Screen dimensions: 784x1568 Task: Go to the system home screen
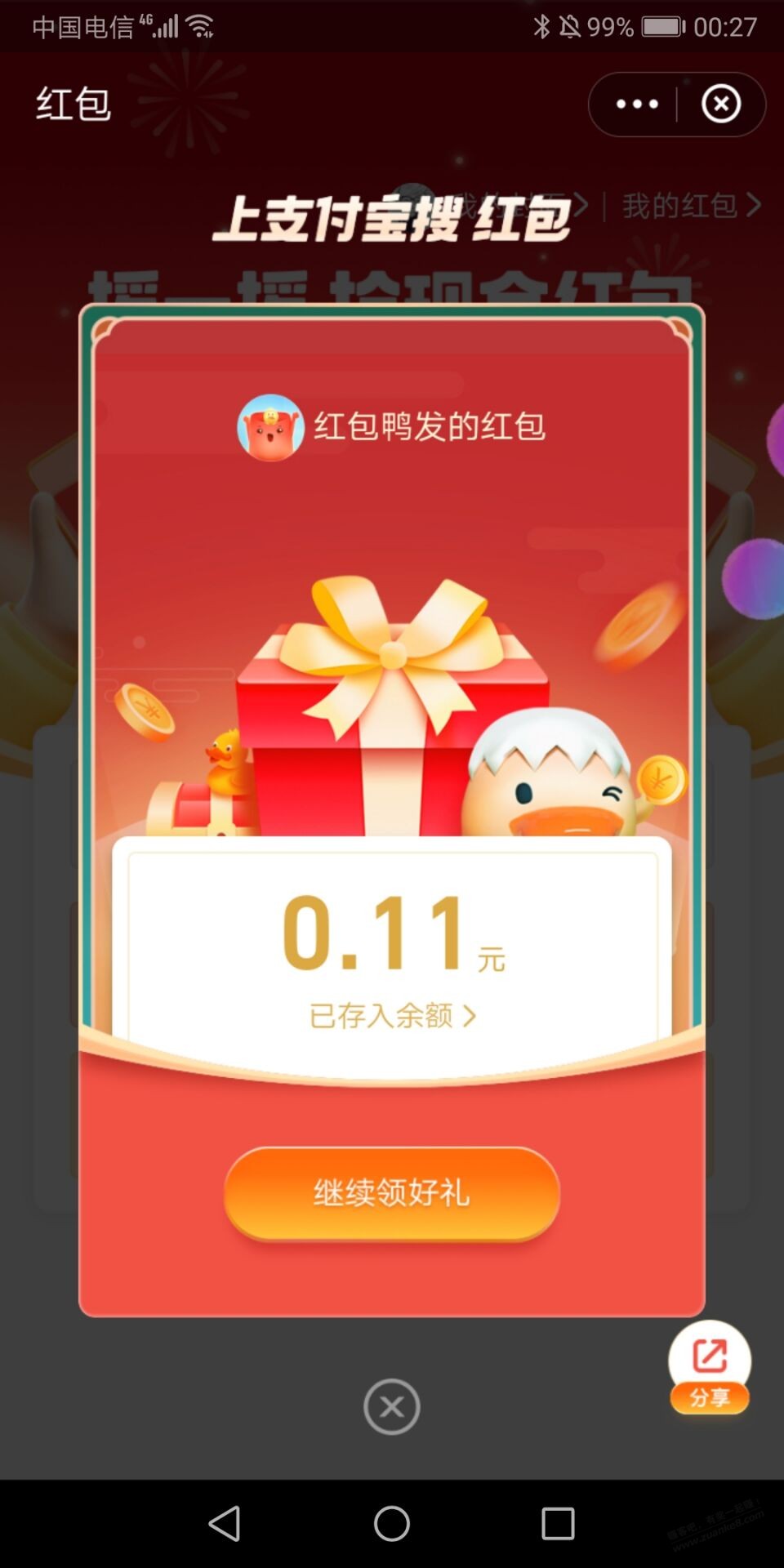(x=392, y=1524)
